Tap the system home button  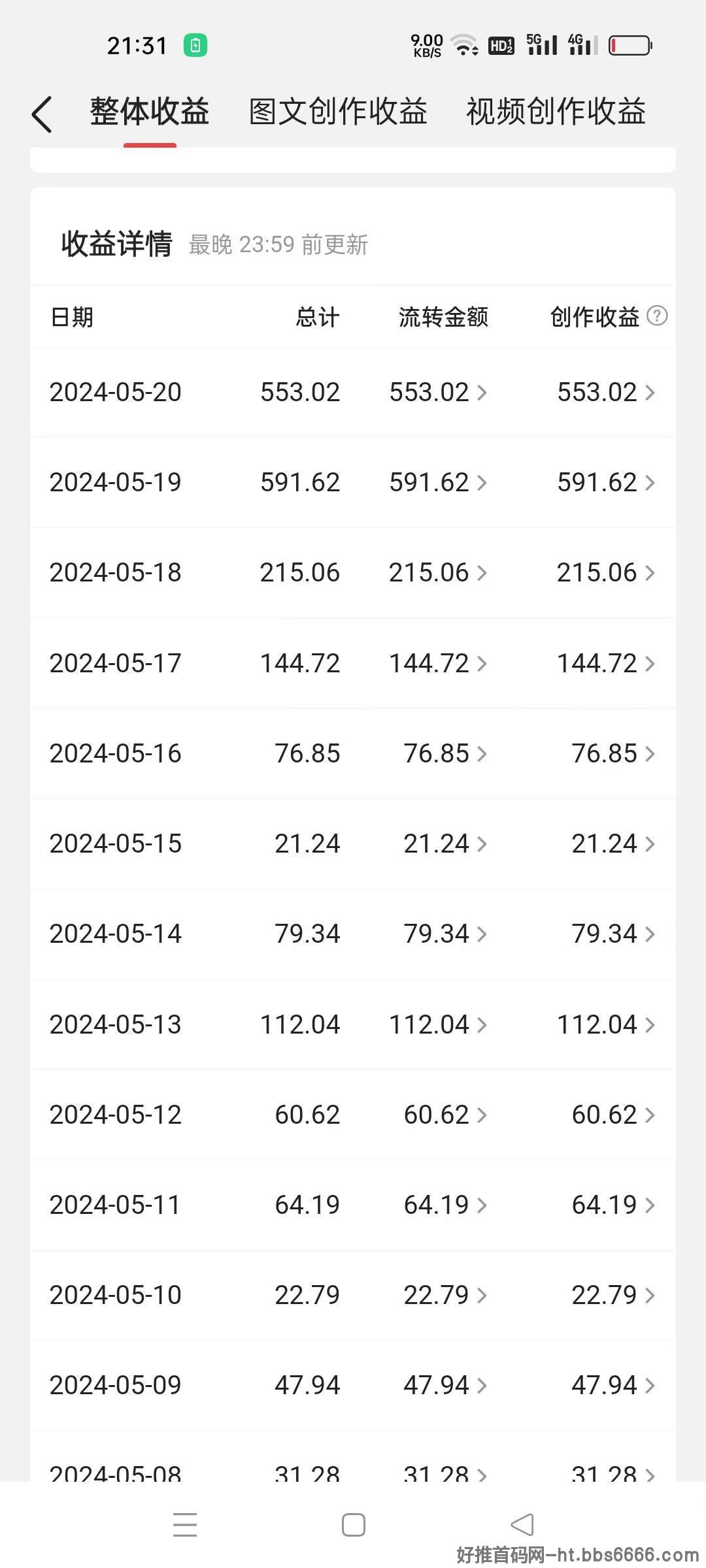coord(354,1525)
